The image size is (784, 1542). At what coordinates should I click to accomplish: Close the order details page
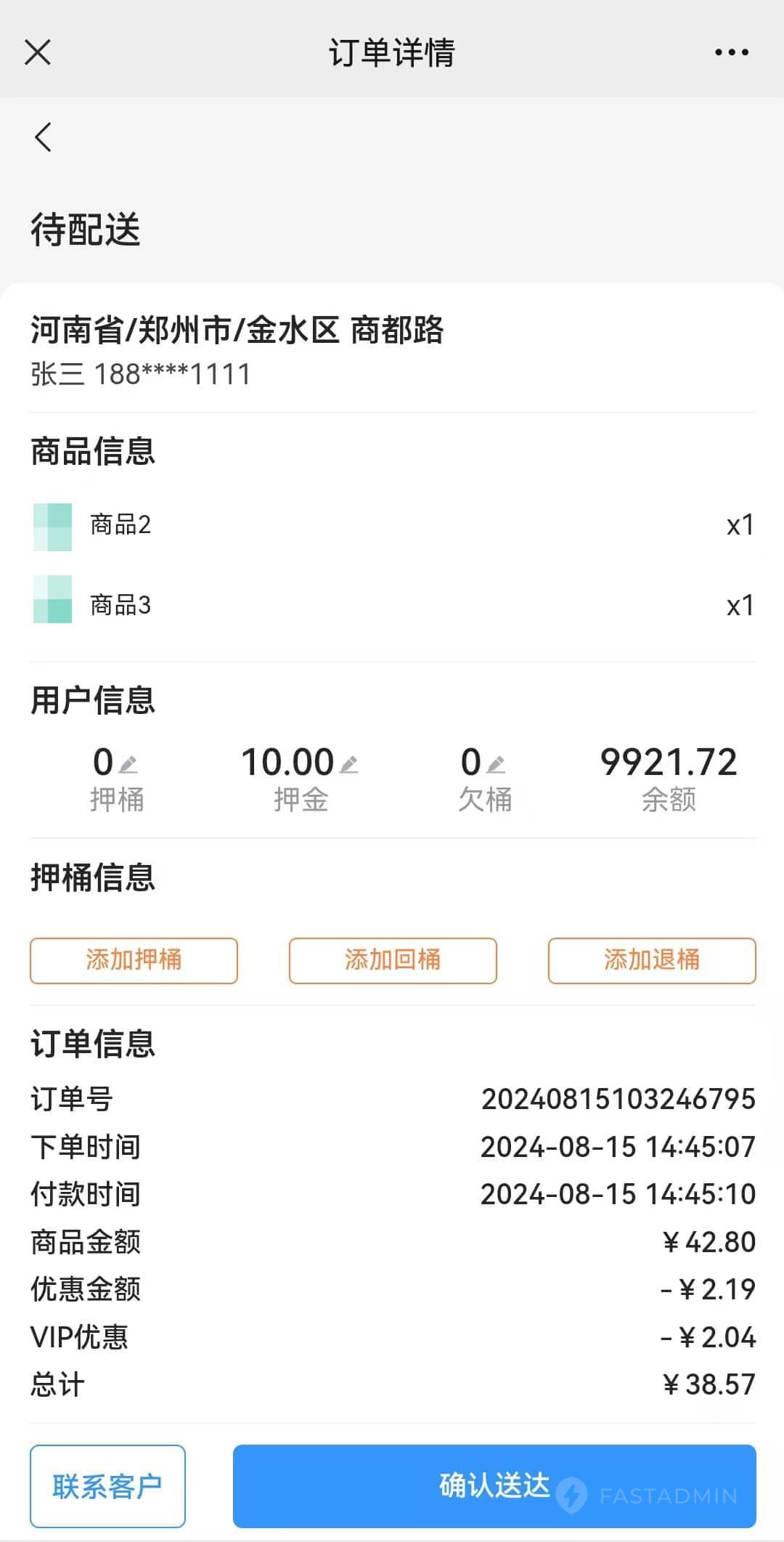click(x=38, y=52)
